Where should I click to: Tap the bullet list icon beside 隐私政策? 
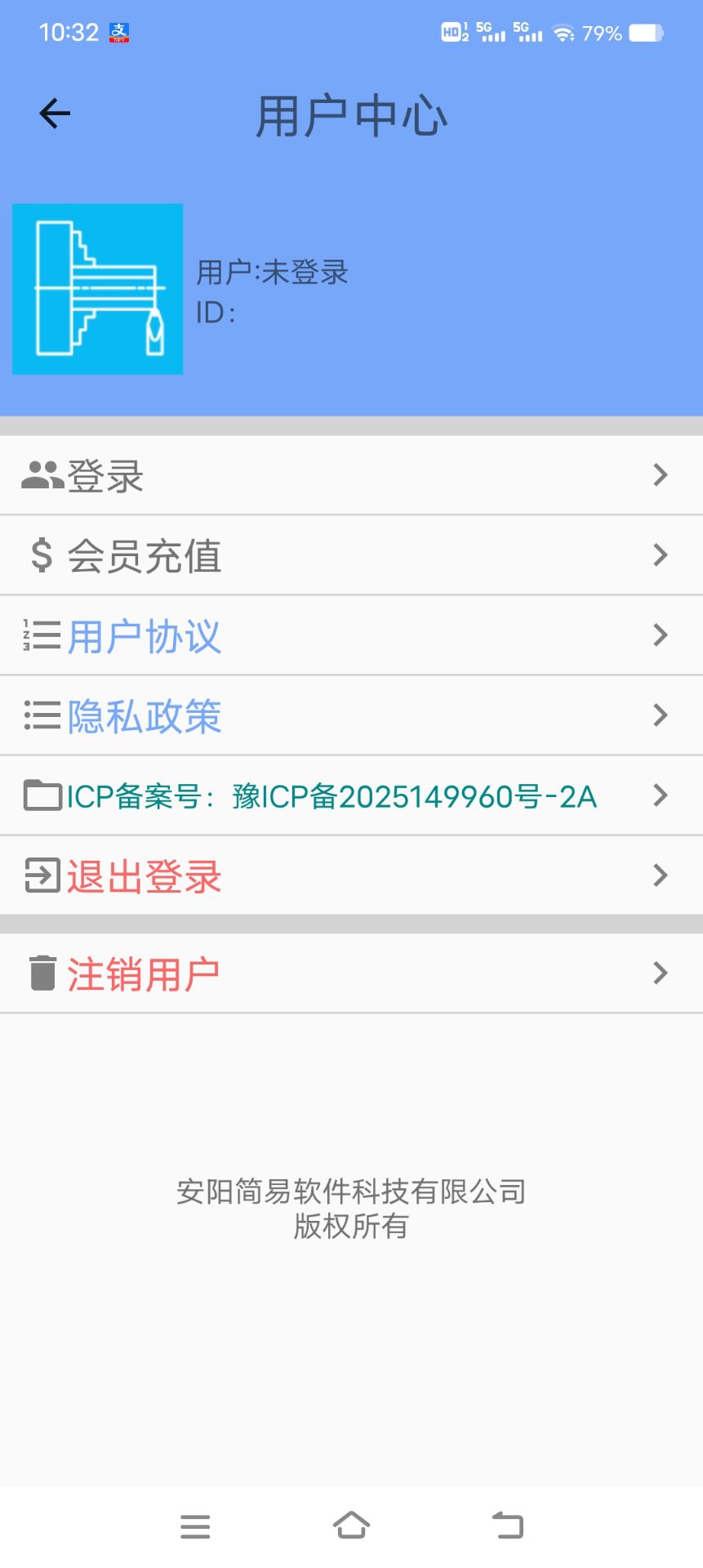tap(40, 715)
